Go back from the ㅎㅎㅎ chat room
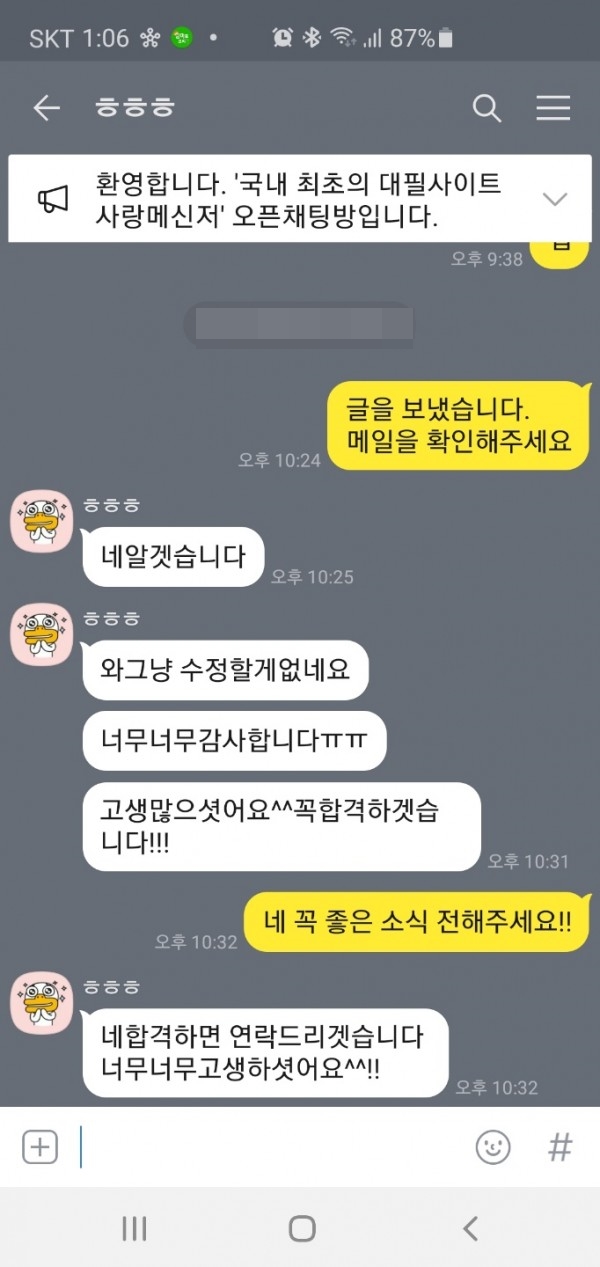600x1267 pixels. pos(46,108)
